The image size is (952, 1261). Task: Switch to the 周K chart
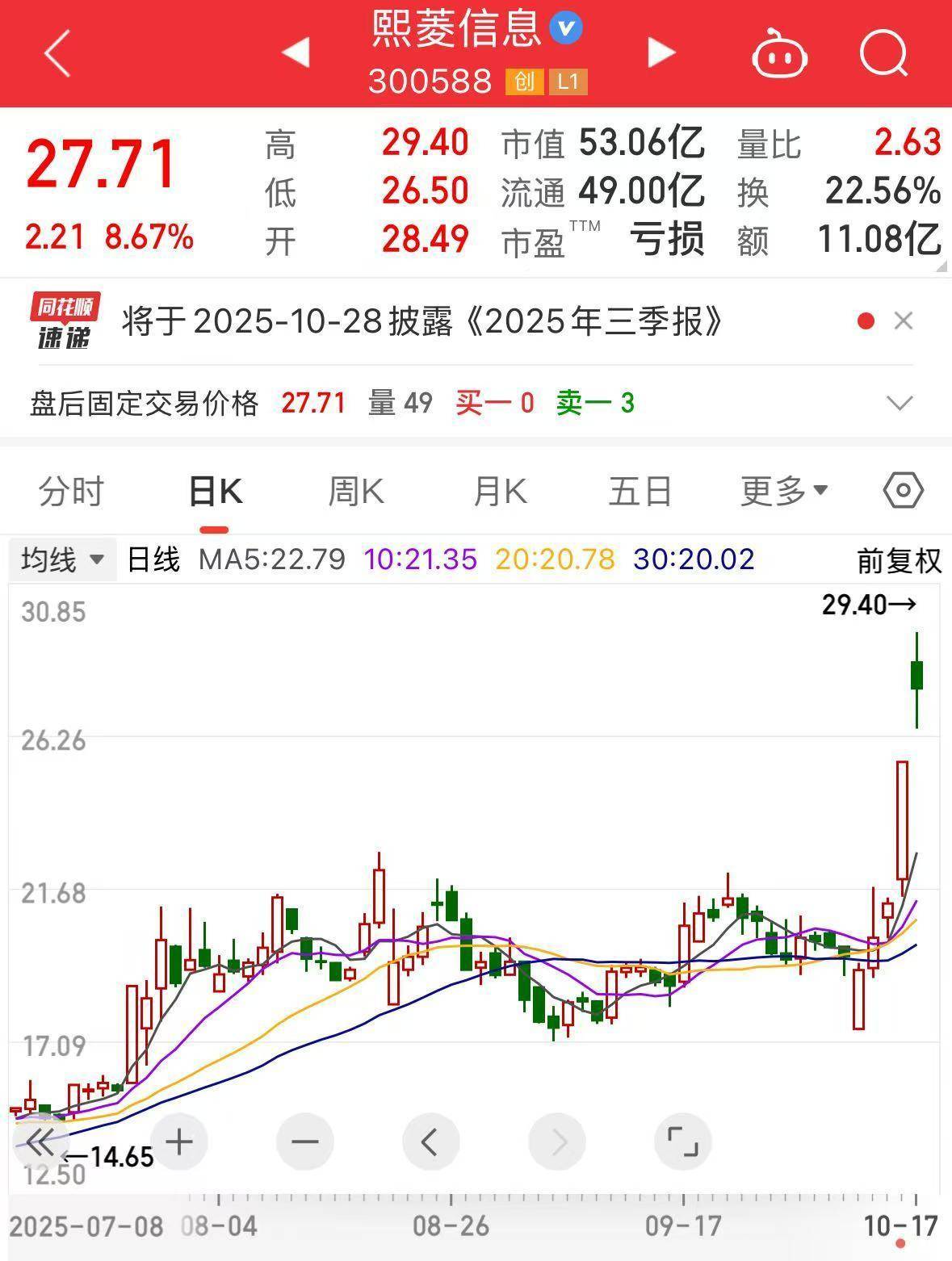pyautogui.click(x=356, y=492)
